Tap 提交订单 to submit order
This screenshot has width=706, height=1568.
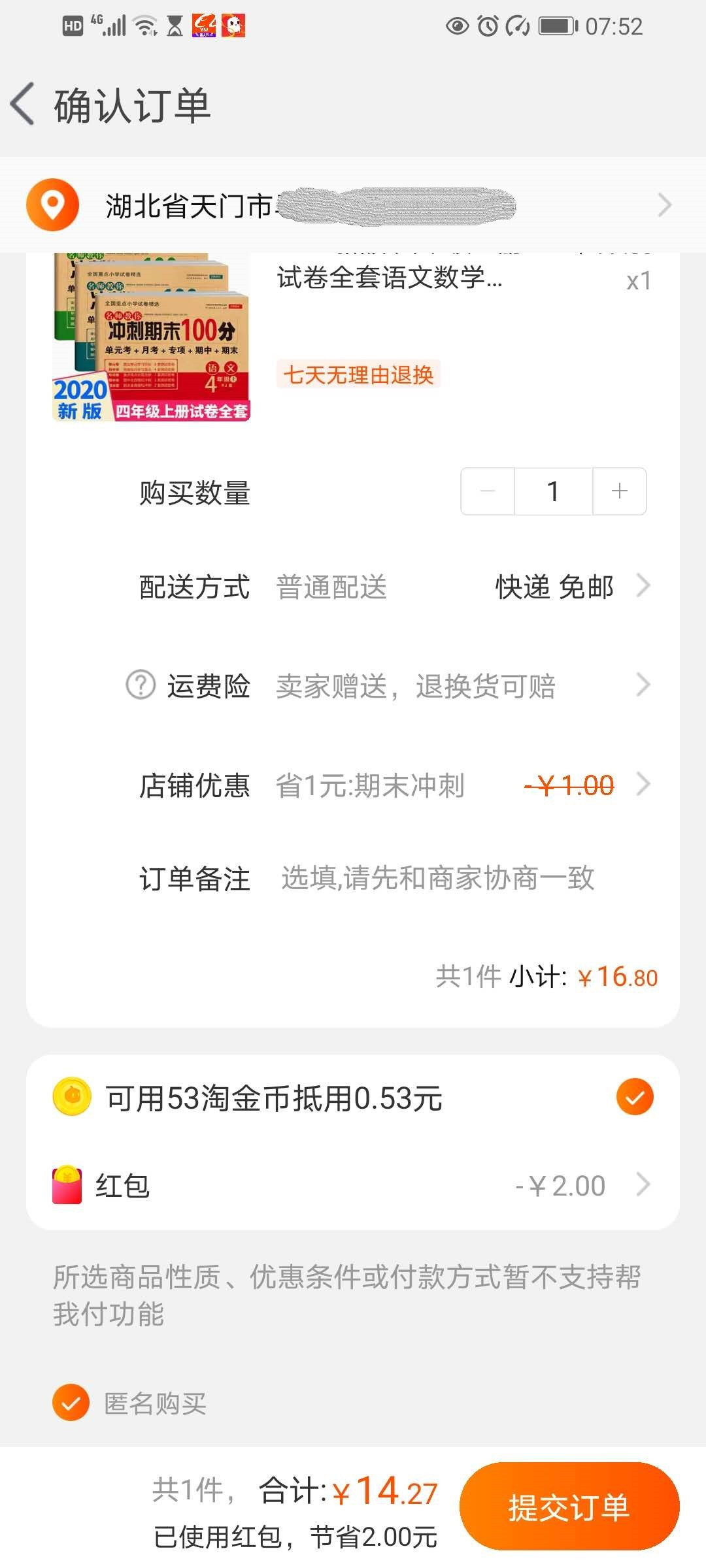click(569, 1507)
